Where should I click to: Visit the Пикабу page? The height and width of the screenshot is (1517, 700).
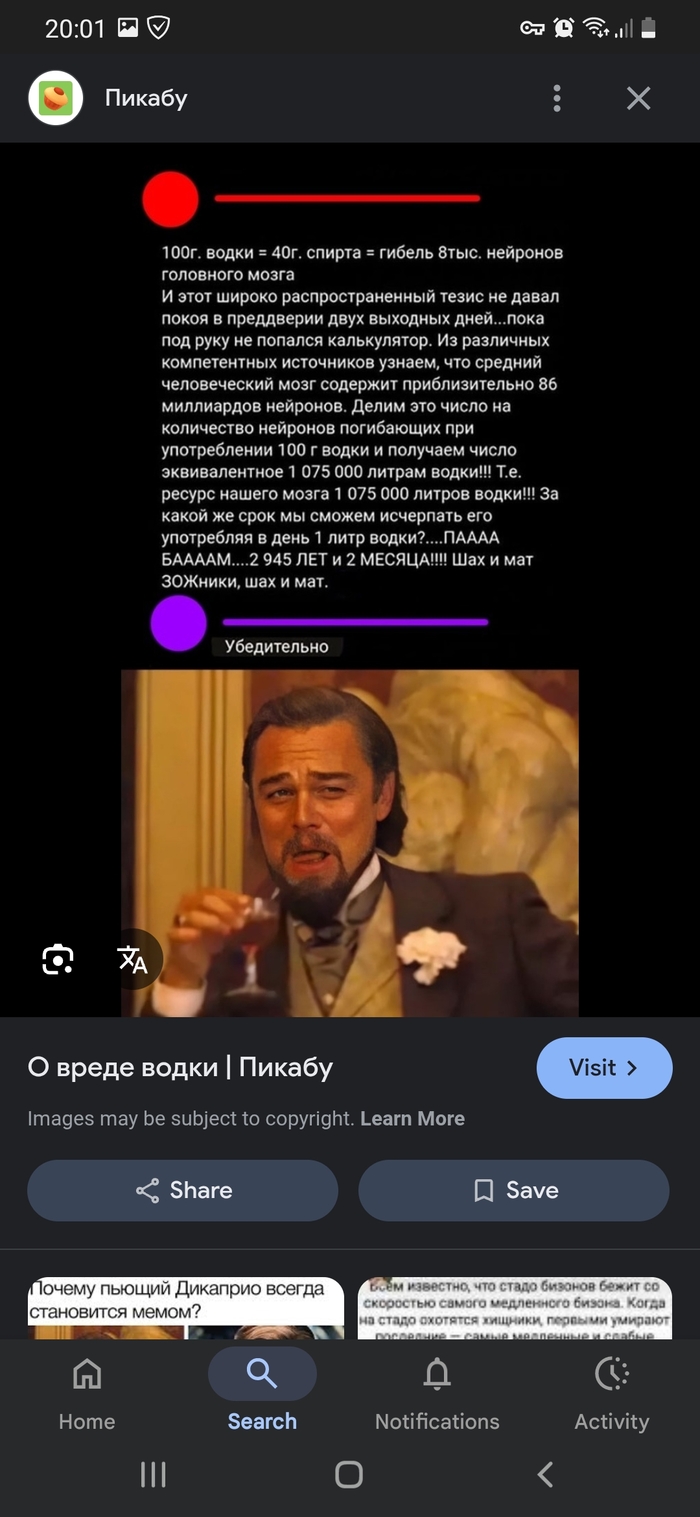[604, 1068]
